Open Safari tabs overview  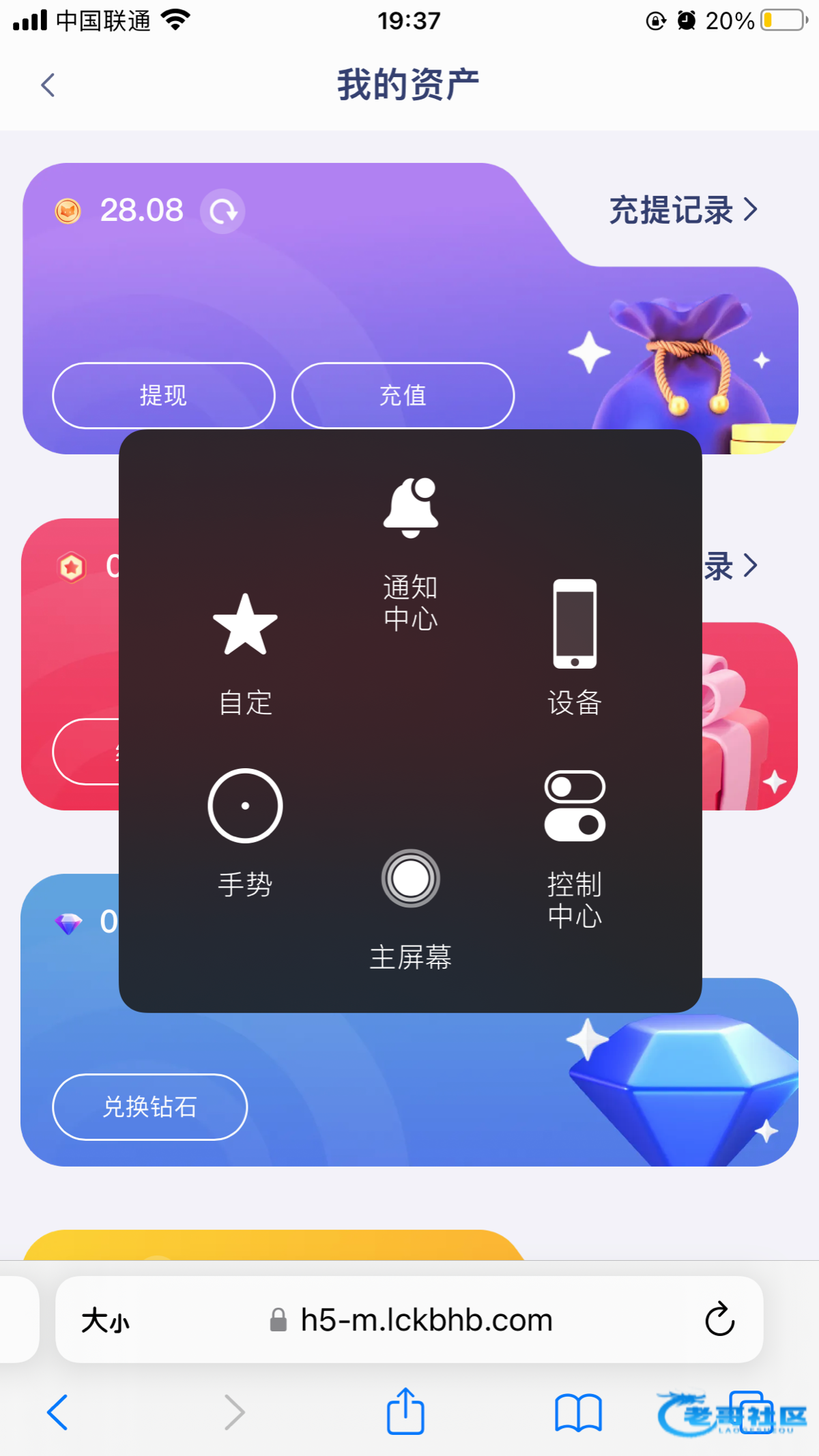point(749,1411)
